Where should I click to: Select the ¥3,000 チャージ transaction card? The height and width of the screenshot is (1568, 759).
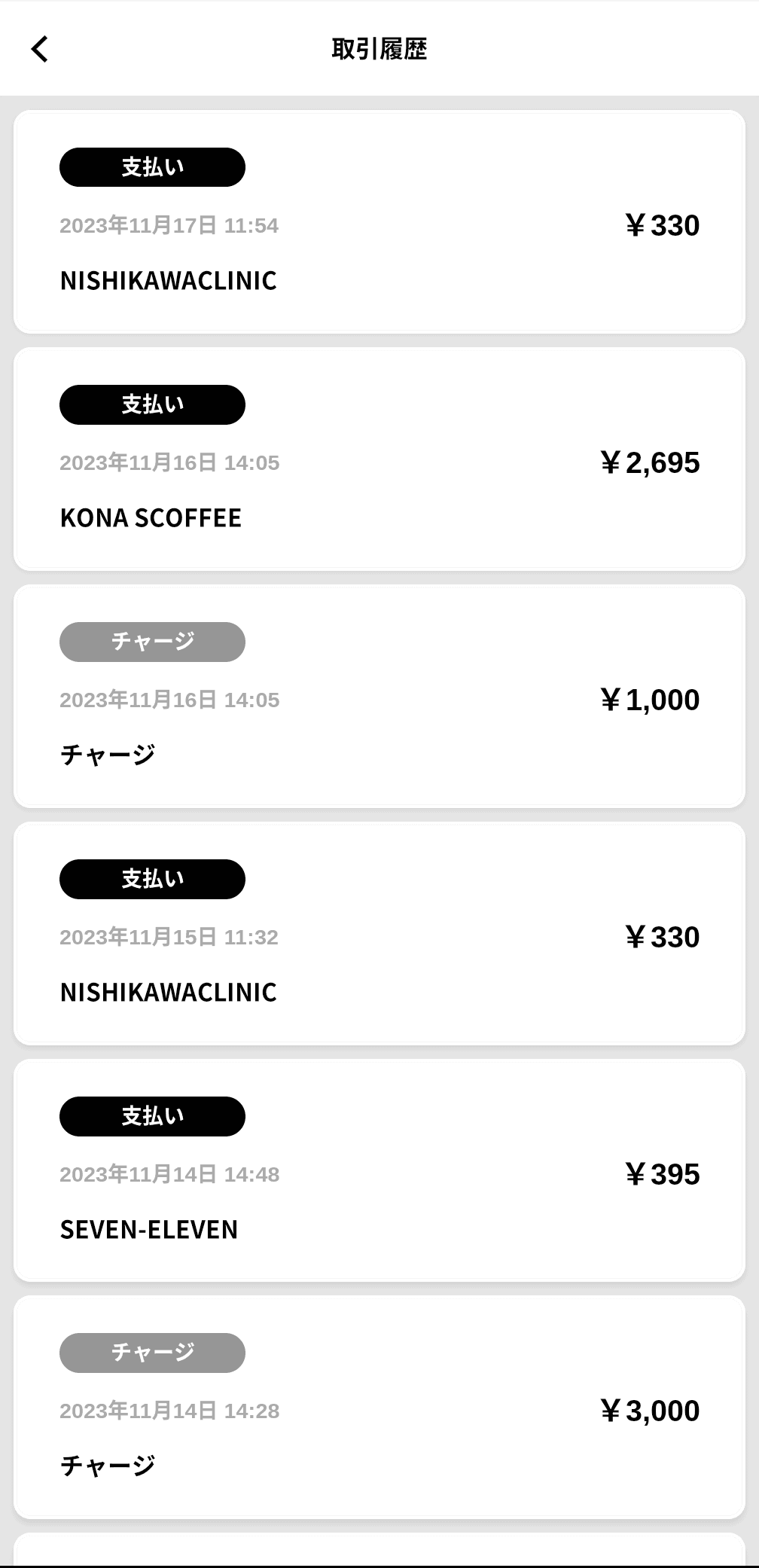click(379, 1408)
